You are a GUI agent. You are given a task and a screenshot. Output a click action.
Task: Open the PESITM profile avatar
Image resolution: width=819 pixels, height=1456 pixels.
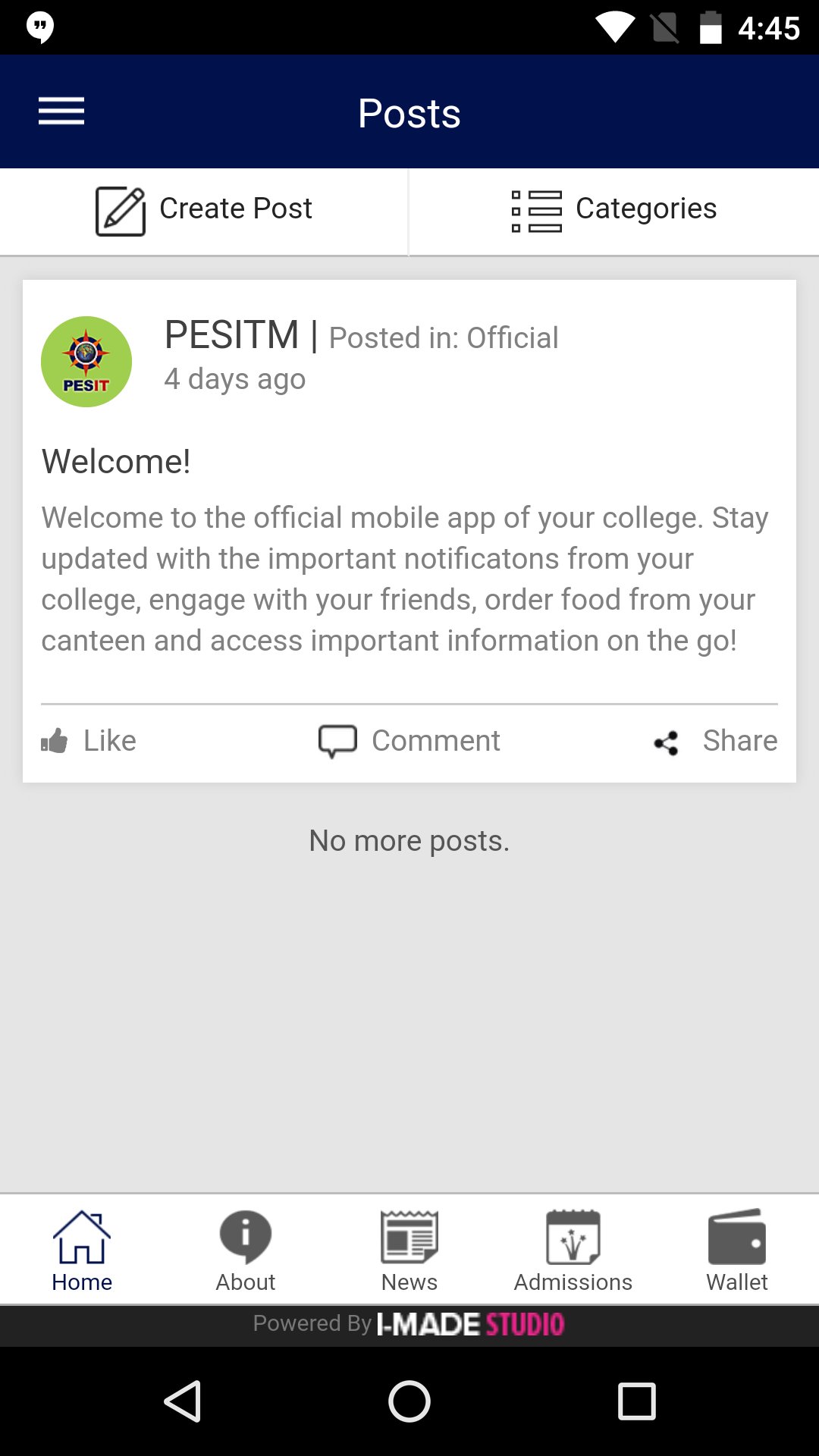pyautogui.click(x=86, y=362)
